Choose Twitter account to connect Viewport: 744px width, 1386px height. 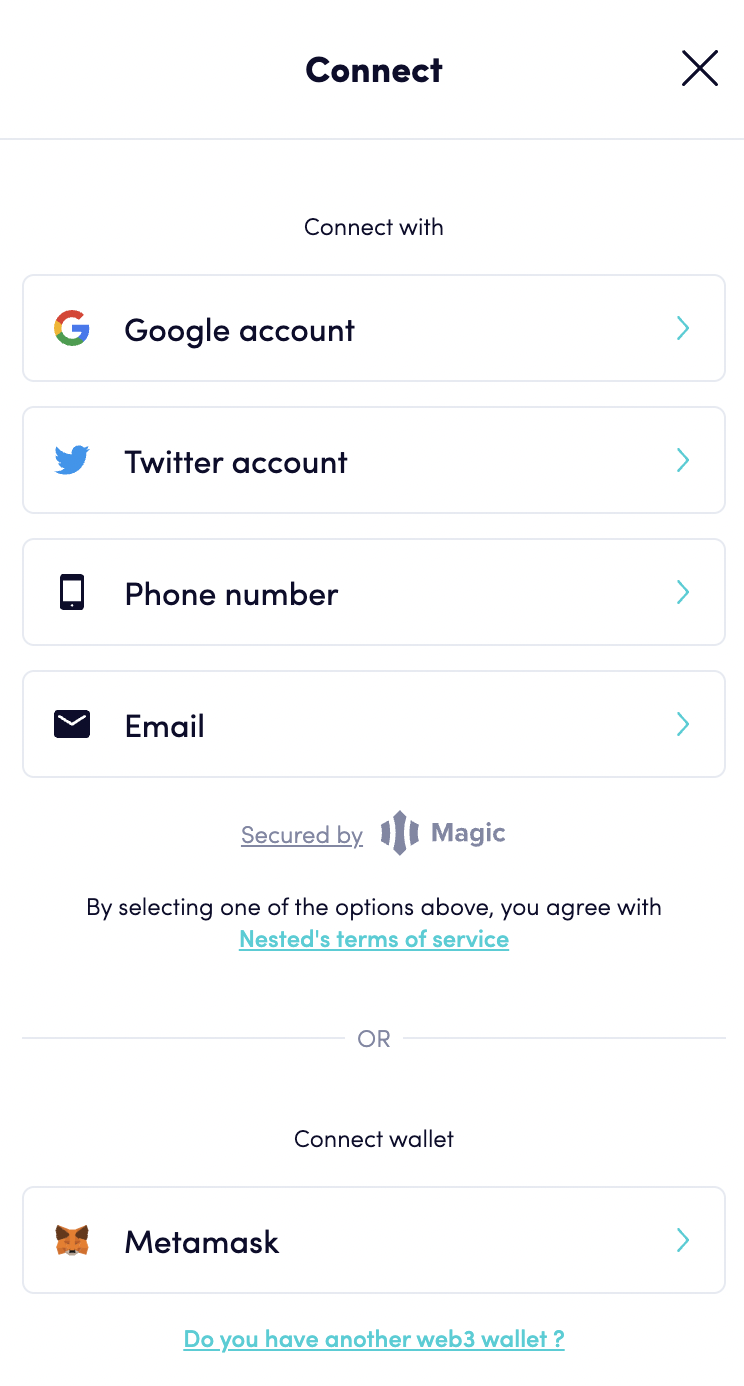coord(374,460)
